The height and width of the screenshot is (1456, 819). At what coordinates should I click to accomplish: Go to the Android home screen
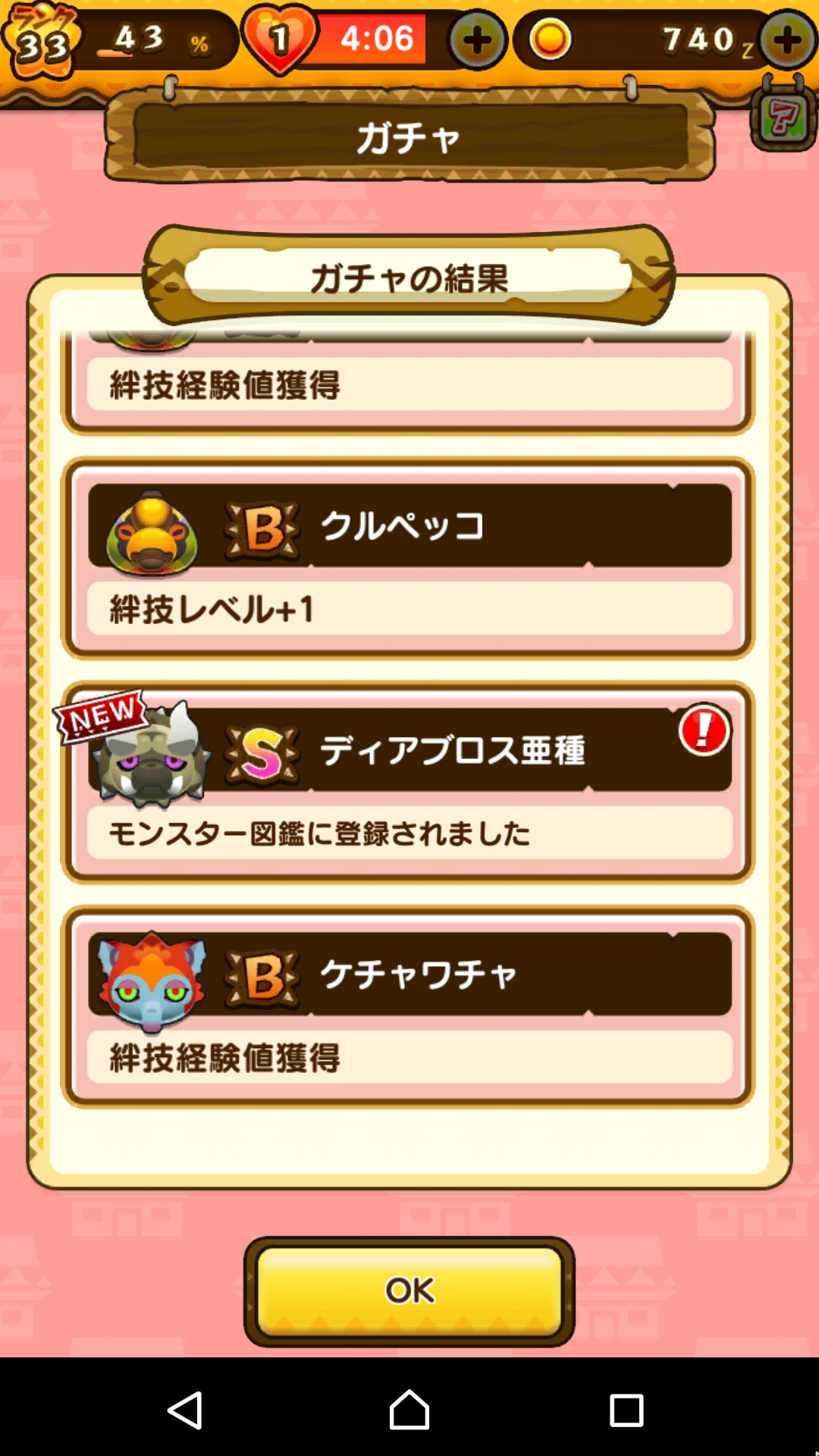click(x=409, y=1410)
